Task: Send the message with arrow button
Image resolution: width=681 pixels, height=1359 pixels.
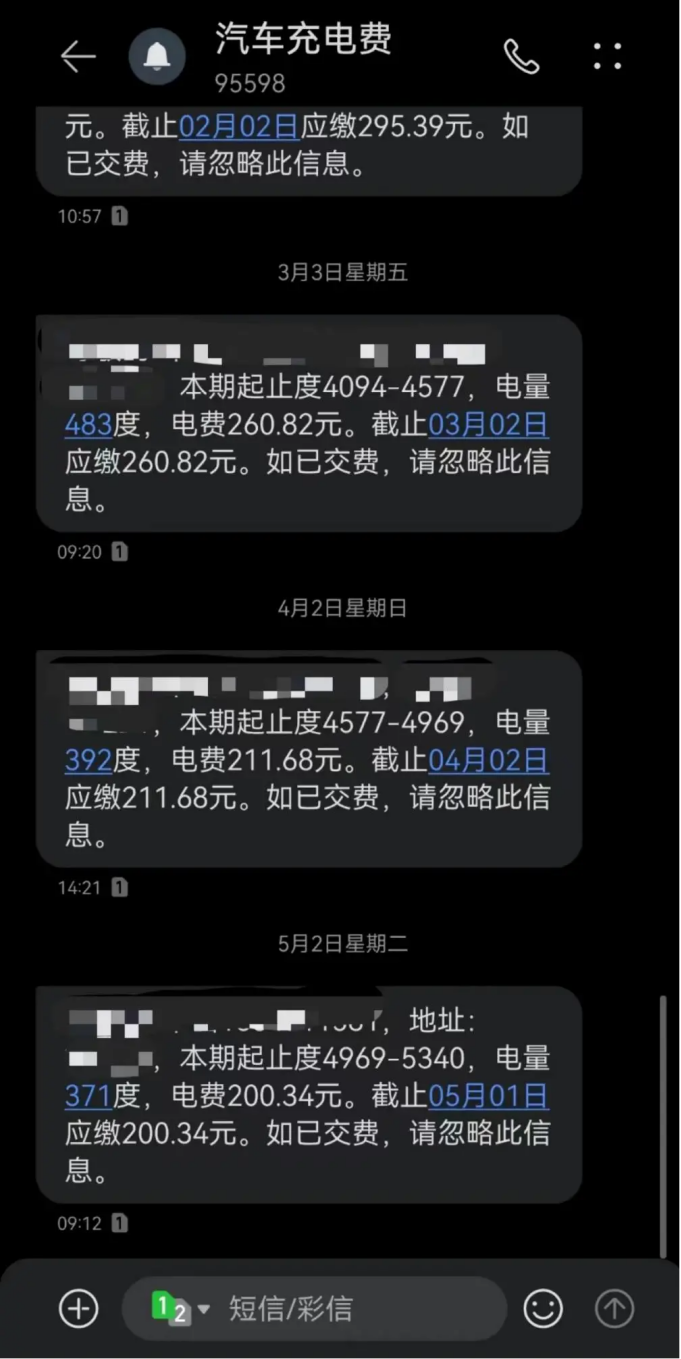Action: pyautogui.click(x=614, y=1308)
